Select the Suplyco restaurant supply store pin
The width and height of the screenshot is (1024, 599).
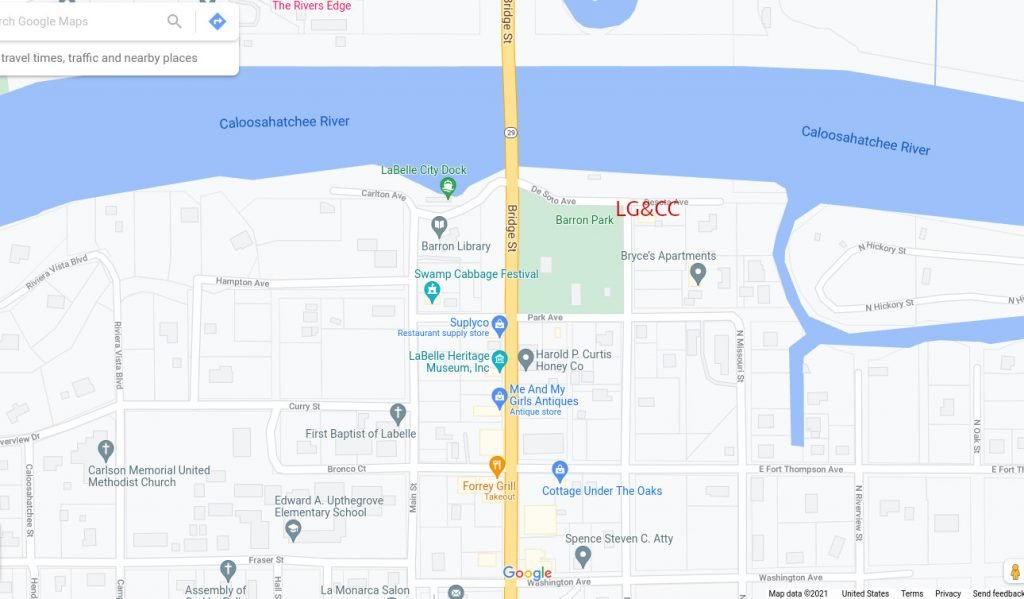[500, 324]
